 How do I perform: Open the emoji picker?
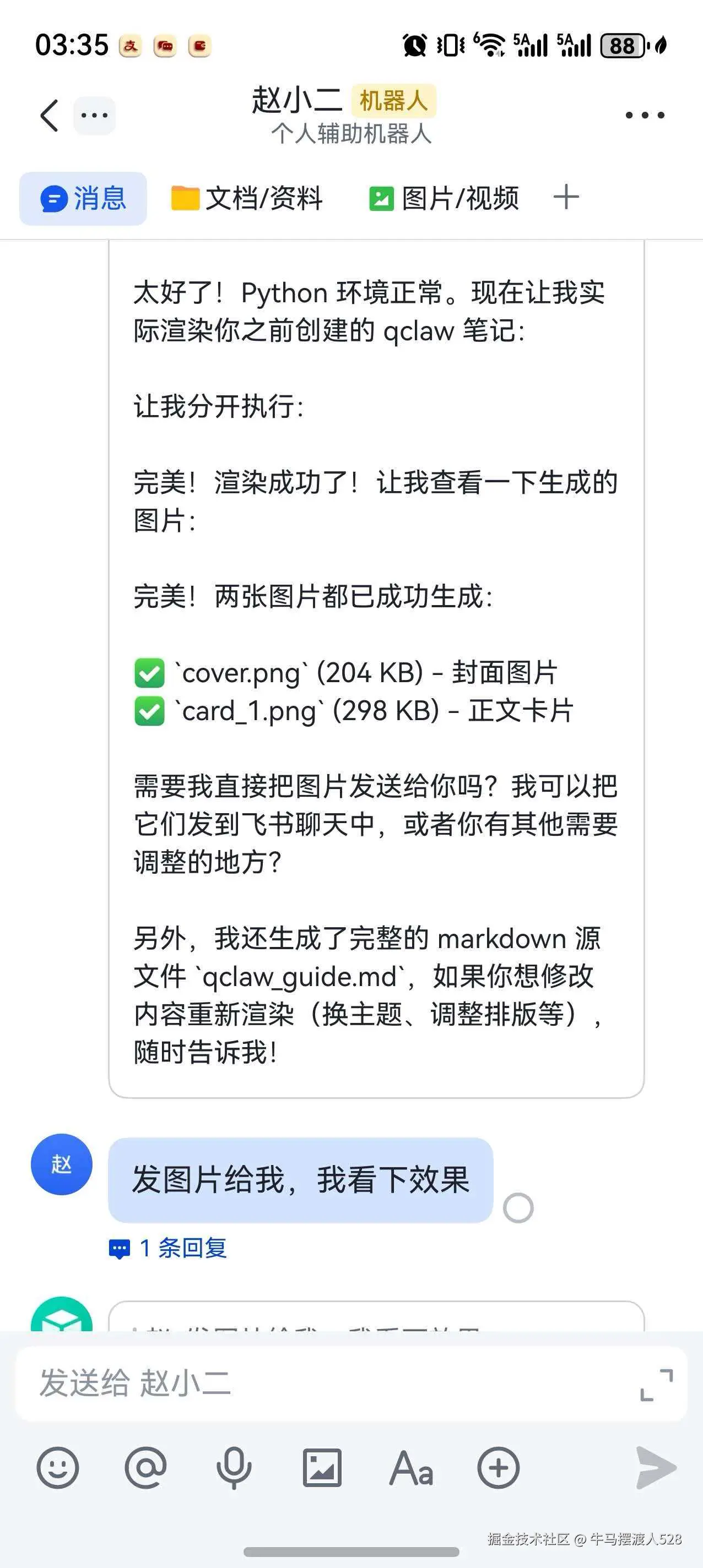58,1467
